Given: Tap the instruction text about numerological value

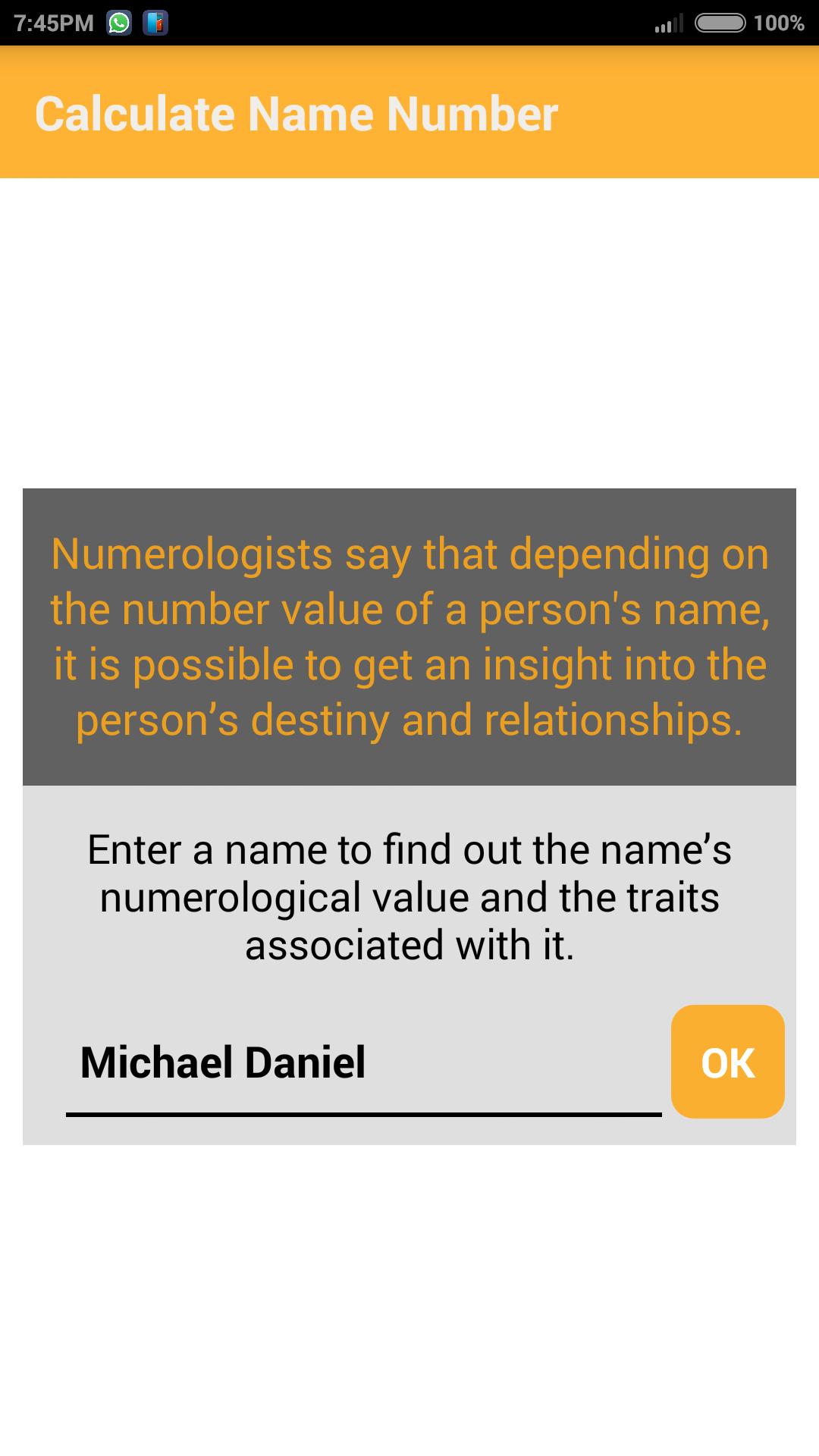Looking at the screenshot, I should 409,896.
